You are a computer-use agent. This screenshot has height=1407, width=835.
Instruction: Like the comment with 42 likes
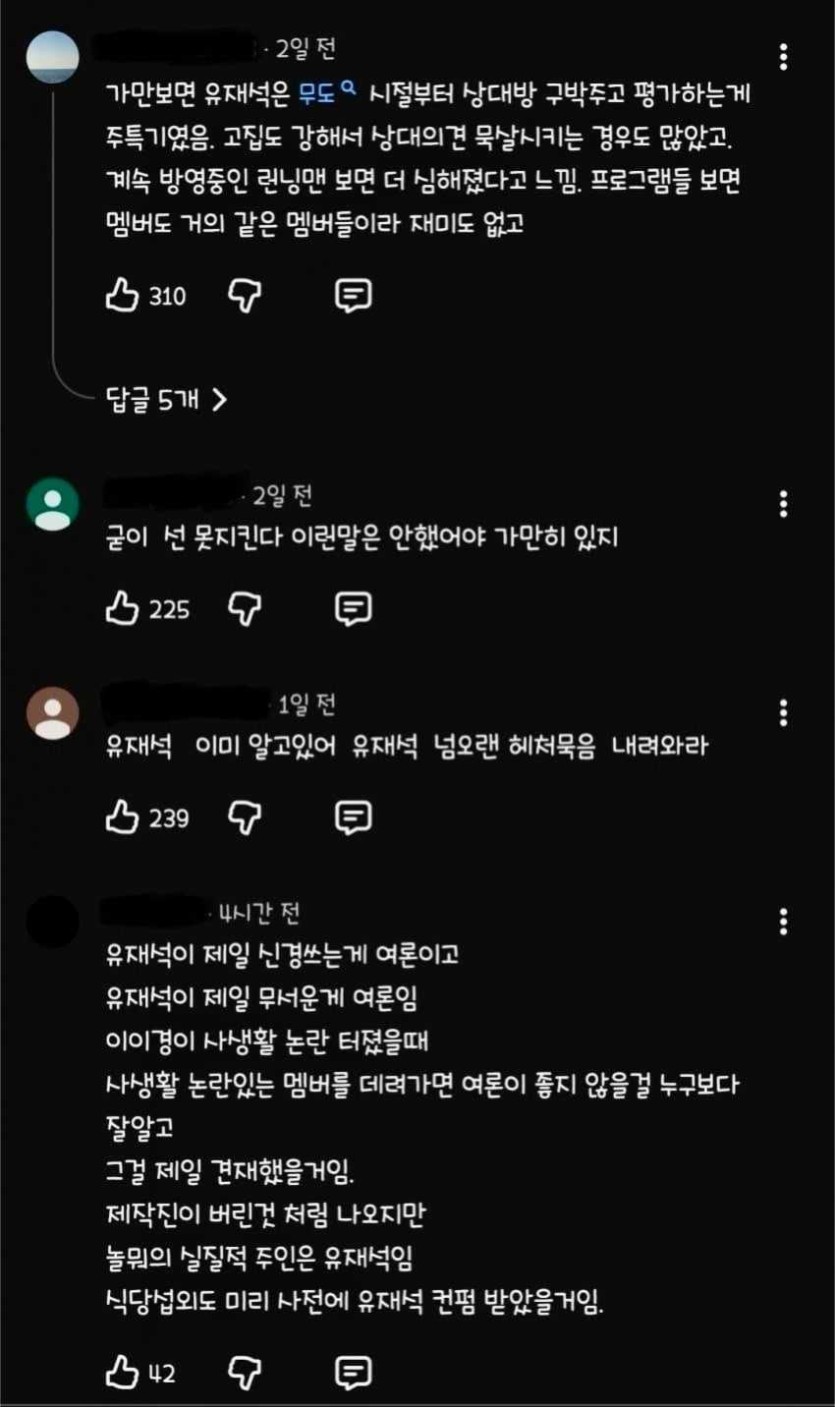point(122,1373)
